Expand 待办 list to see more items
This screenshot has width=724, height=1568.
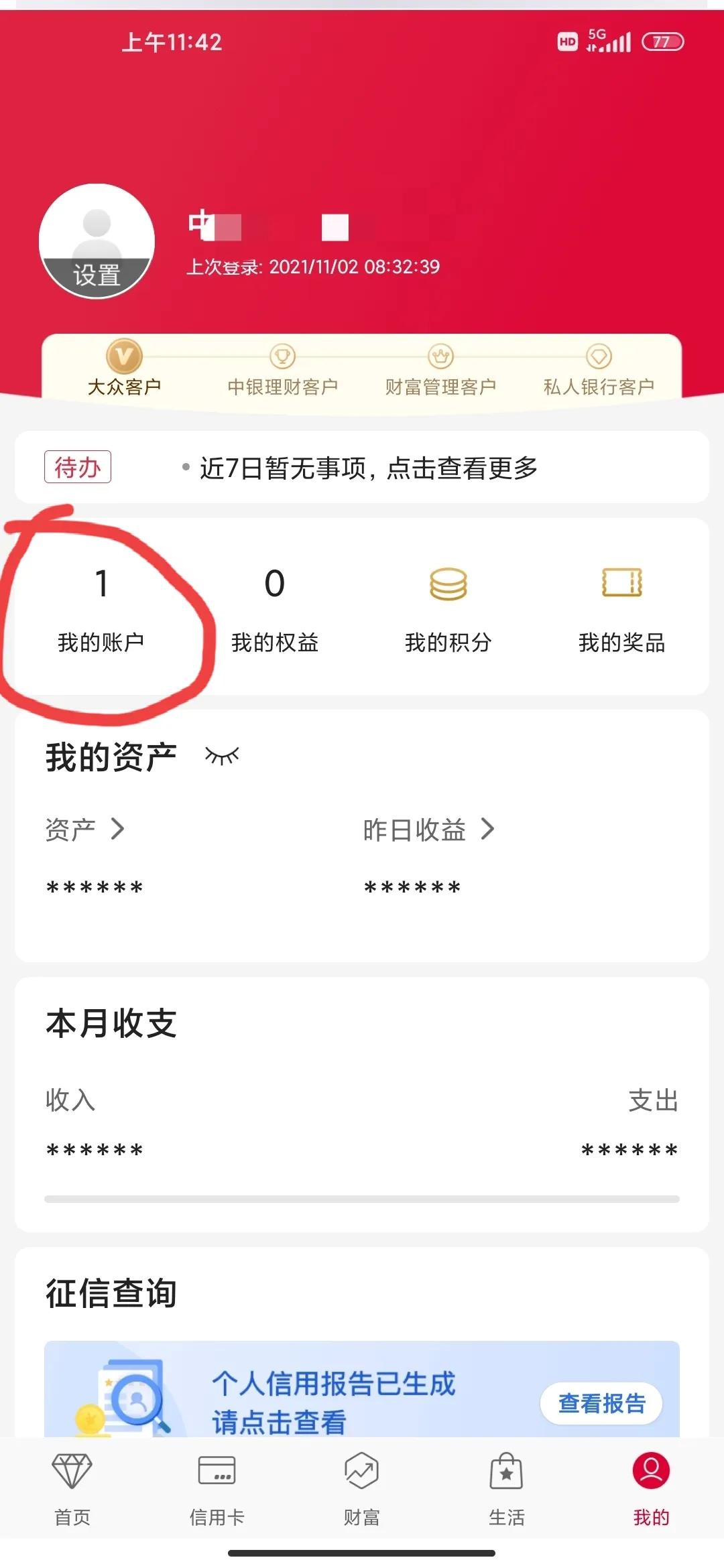click(x=369, y=468)
